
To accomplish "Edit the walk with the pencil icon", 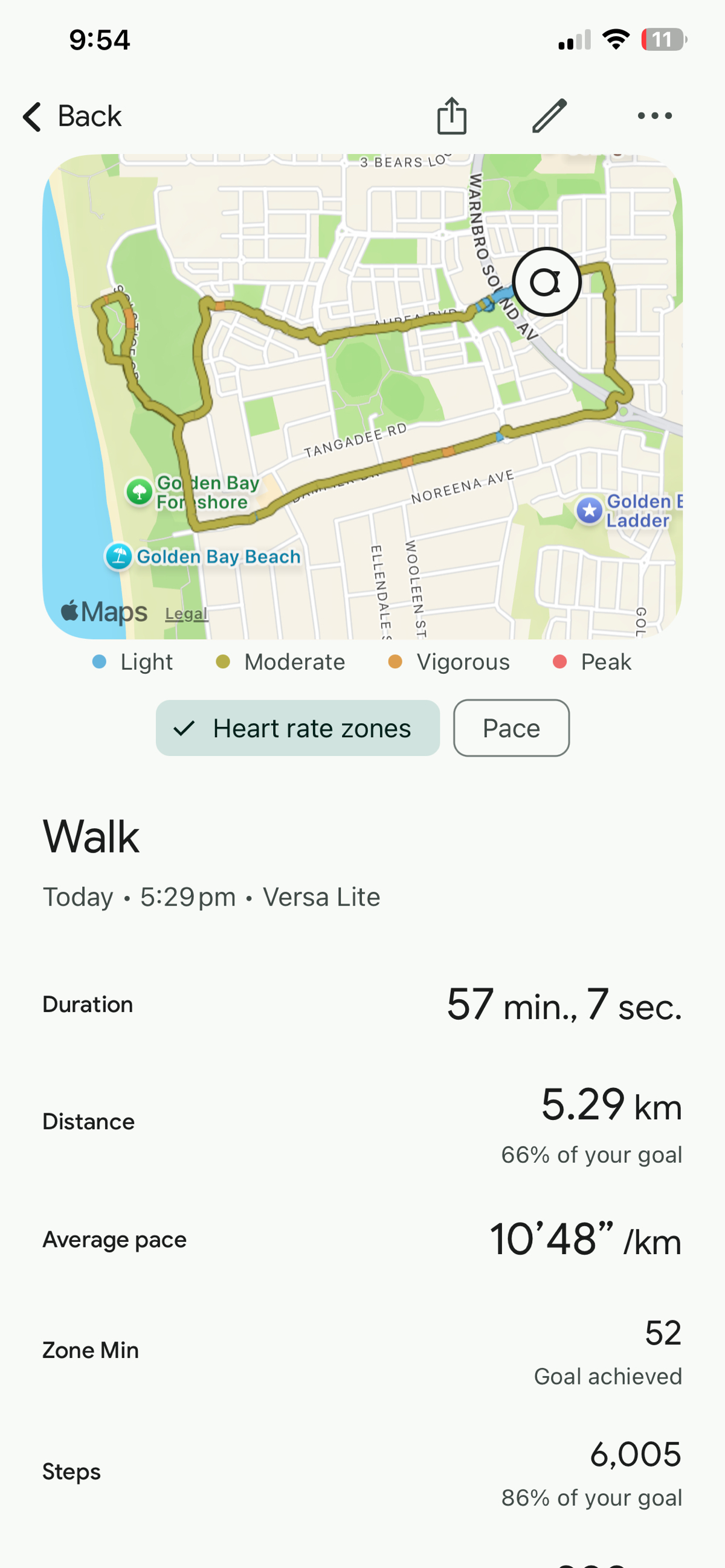I will click(550, 116).
